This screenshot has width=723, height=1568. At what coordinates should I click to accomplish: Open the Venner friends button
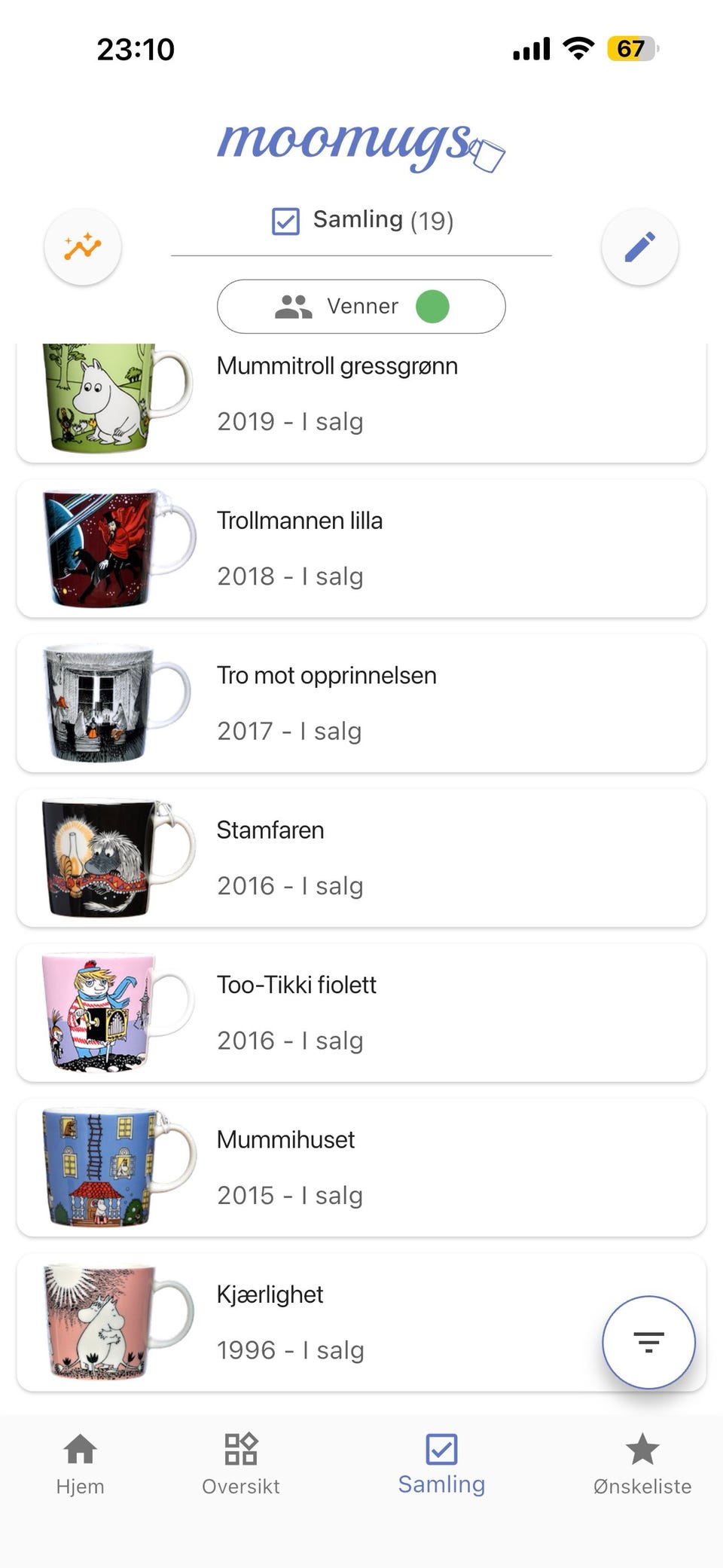361,307
